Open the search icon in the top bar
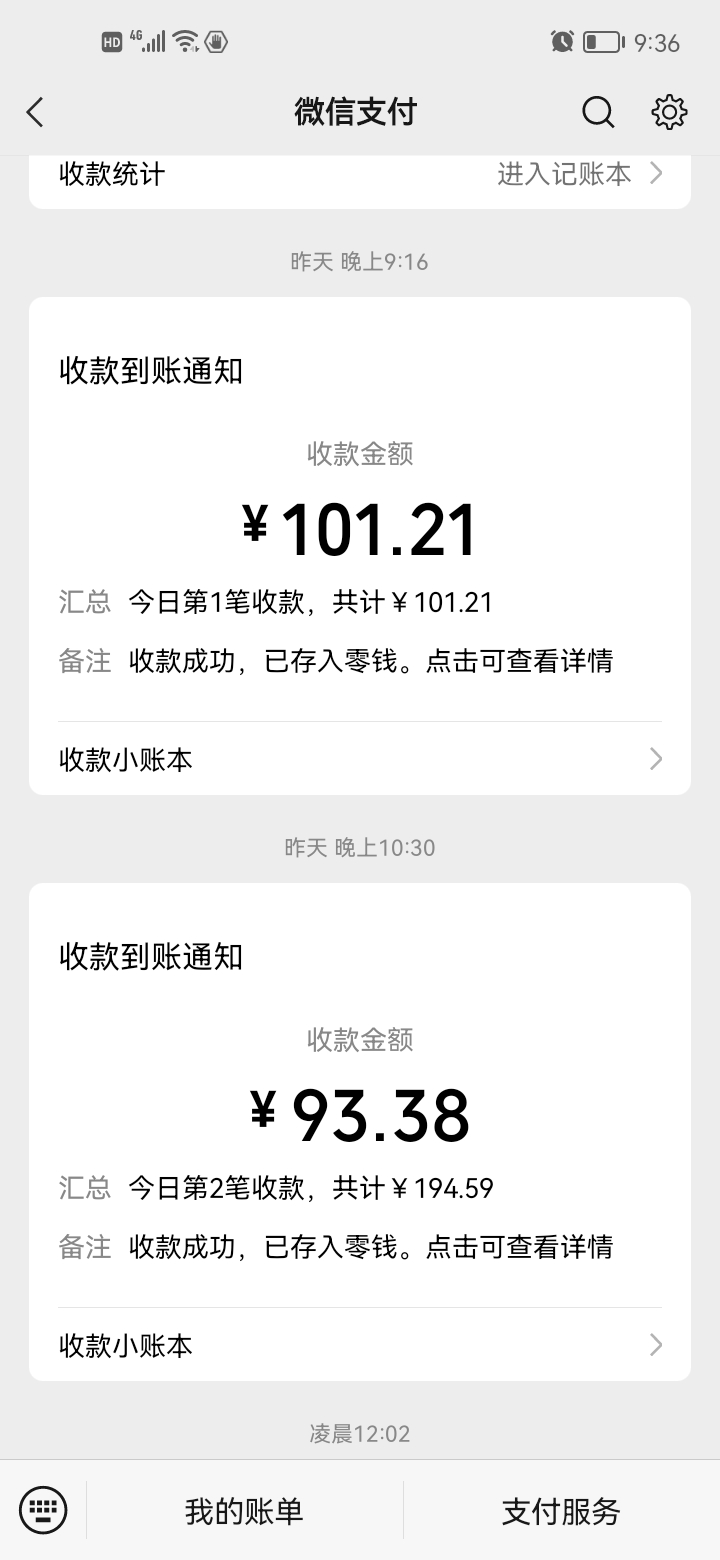 click(x=598, y=112)
